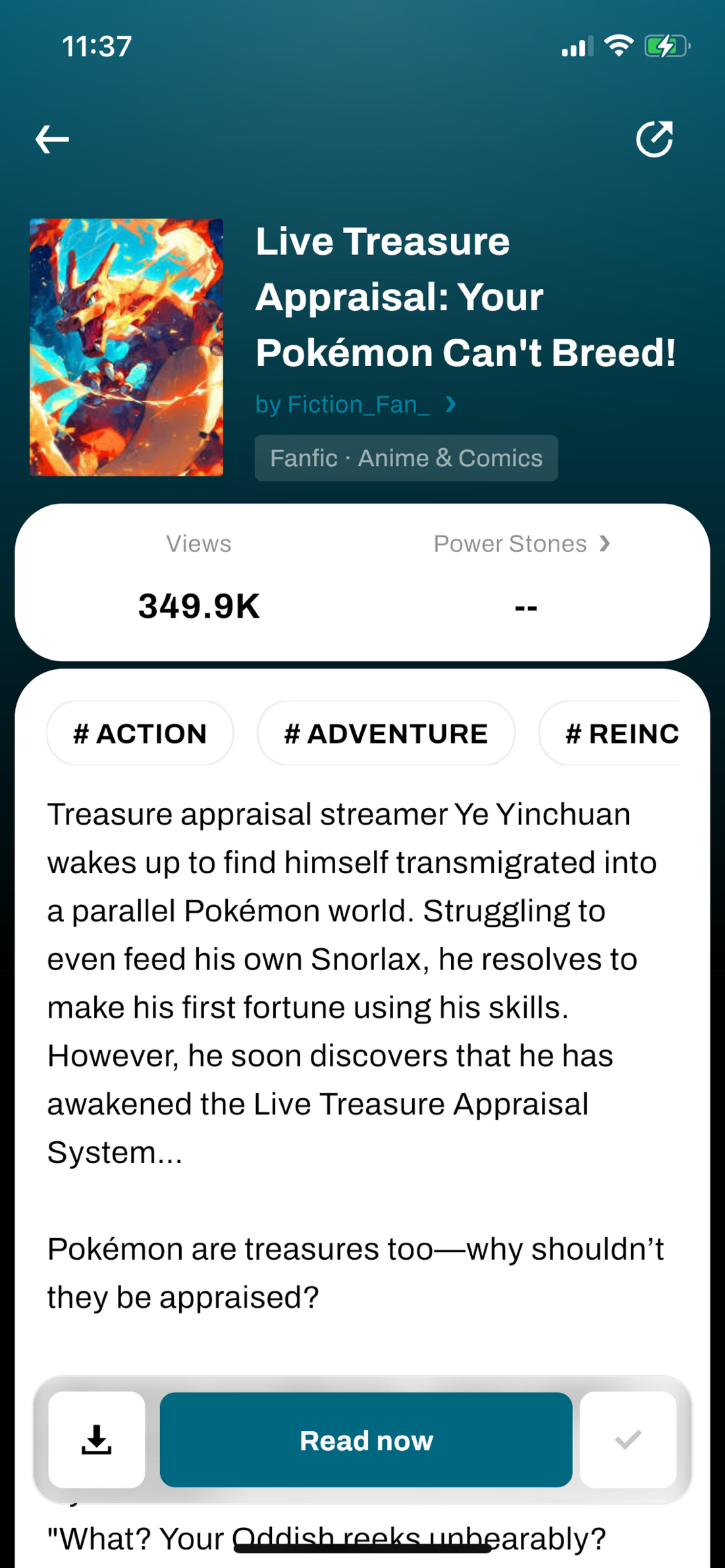Download the novel for offline reading
The width and height of the screenshot is (725, 1568).
97,1440
